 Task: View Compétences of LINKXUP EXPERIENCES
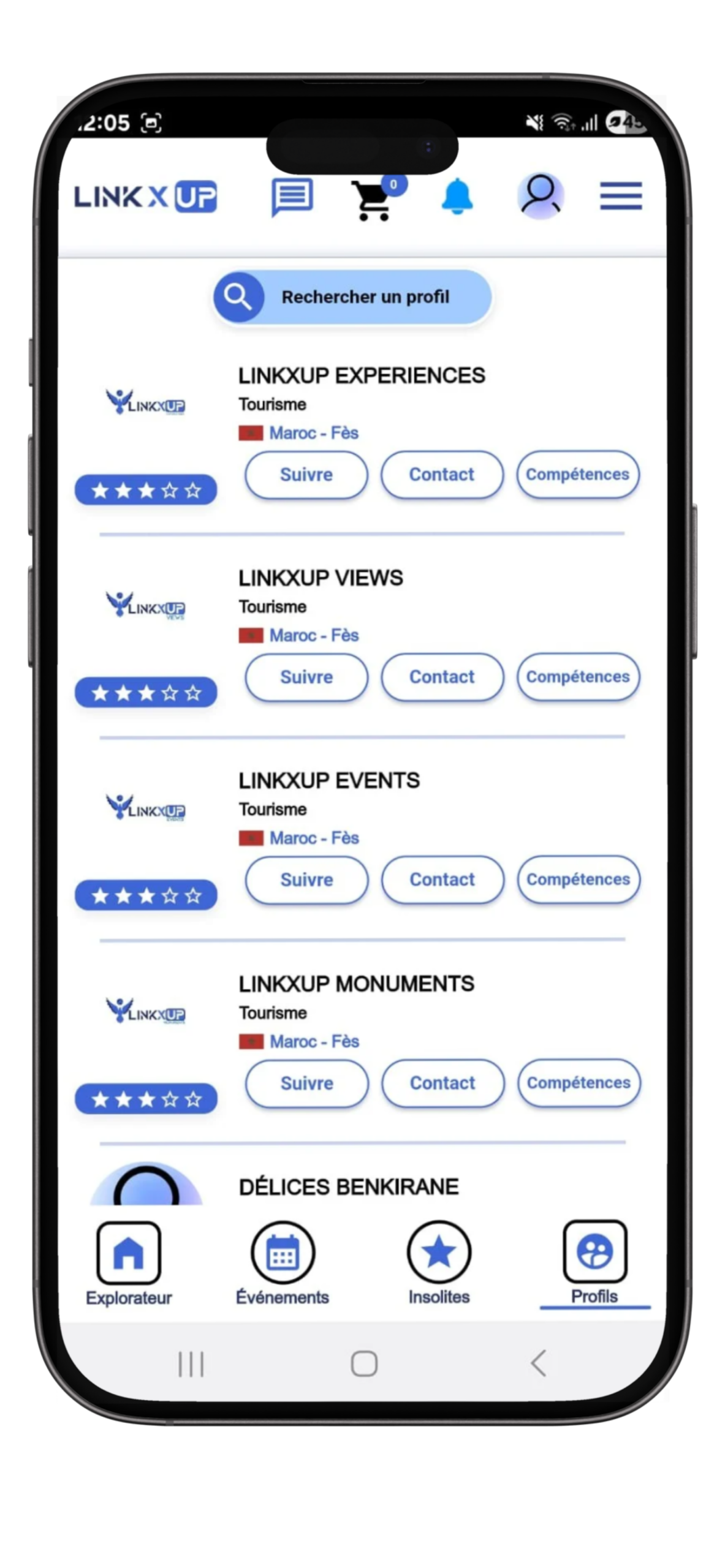[578, 475]
